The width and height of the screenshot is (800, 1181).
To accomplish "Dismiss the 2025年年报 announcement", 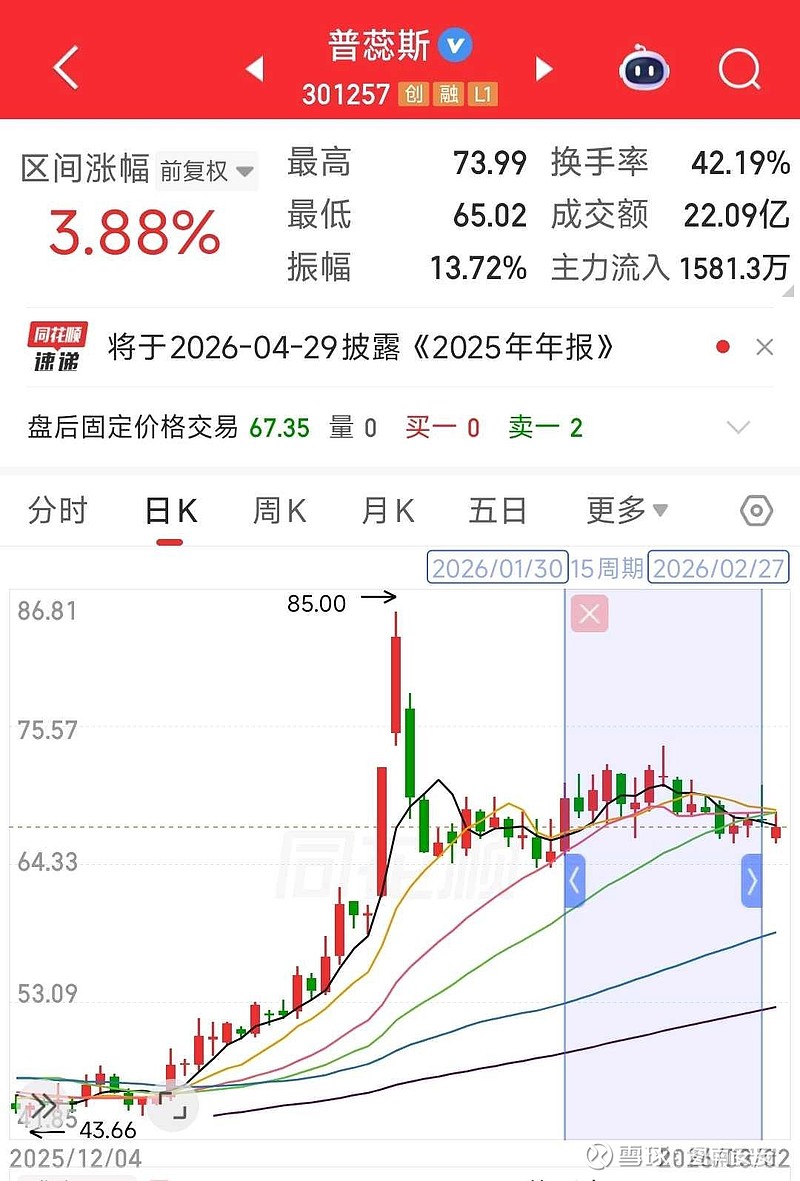I will tap(765, 346).
